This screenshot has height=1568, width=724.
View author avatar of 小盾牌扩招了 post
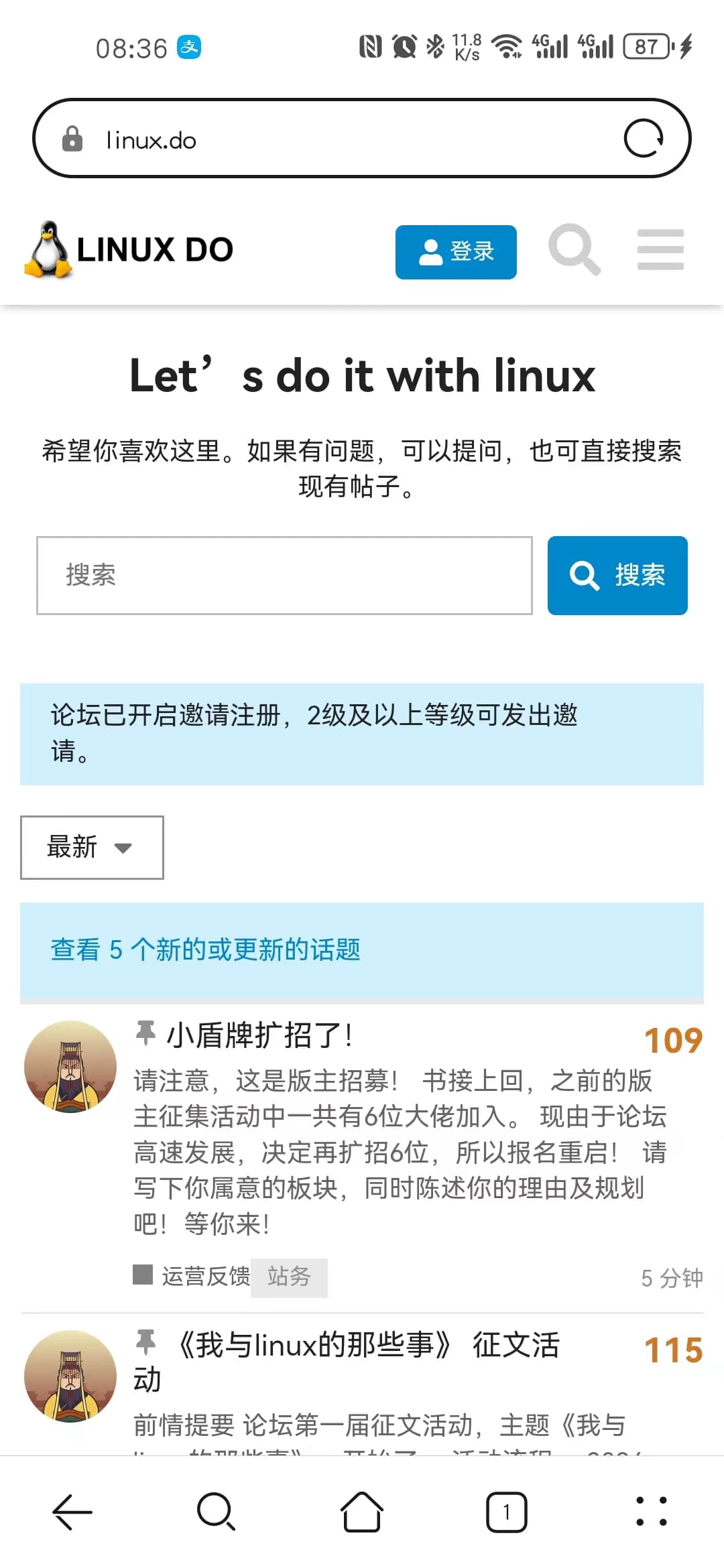70,1066
